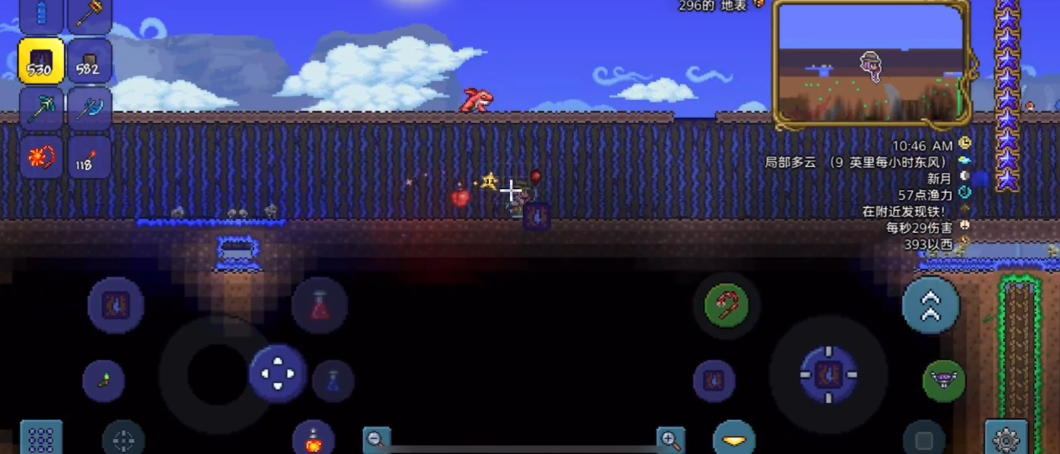Equip the axe in the hotbar
Viewport: 1060px width, 454px height.
[89, 109]
